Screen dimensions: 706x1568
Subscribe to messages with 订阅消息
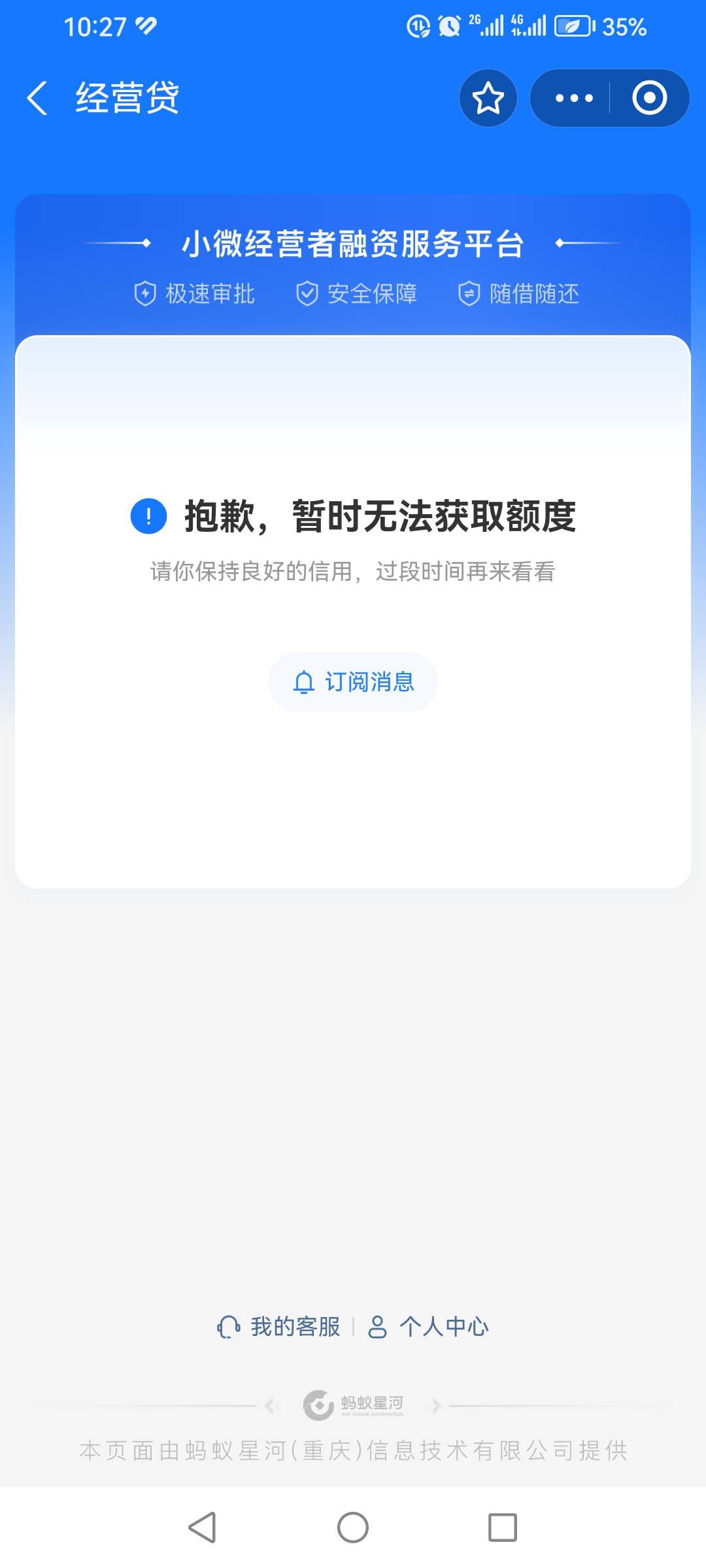pyautogui.click(x=353, y=682)
